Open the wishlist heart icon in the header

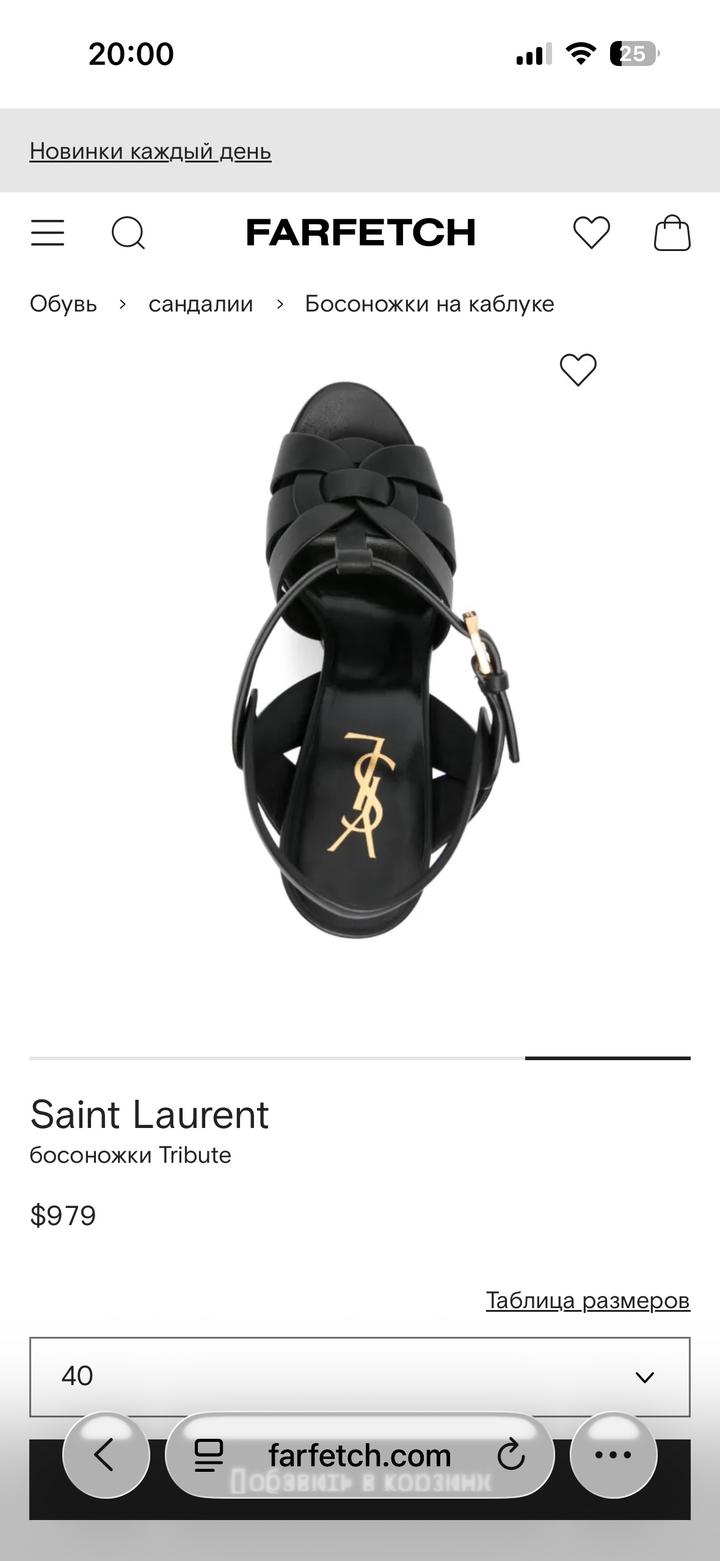pos(591,232)
